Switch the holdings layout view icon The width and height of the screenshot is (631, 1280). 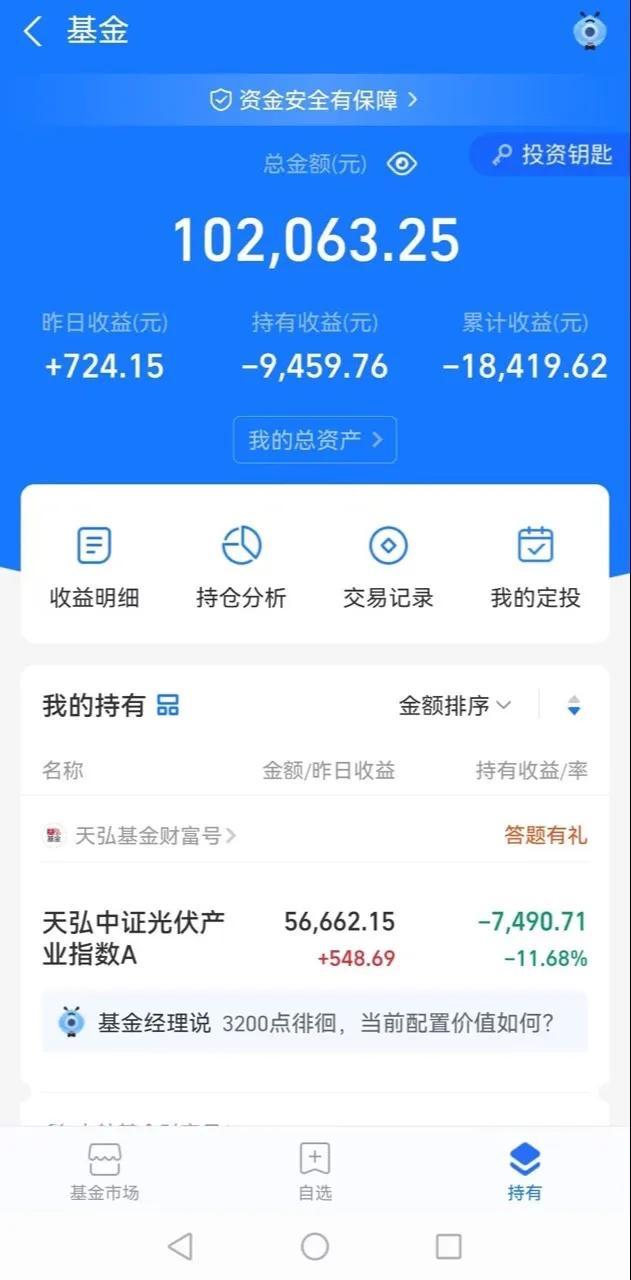[x=168, y=706]
